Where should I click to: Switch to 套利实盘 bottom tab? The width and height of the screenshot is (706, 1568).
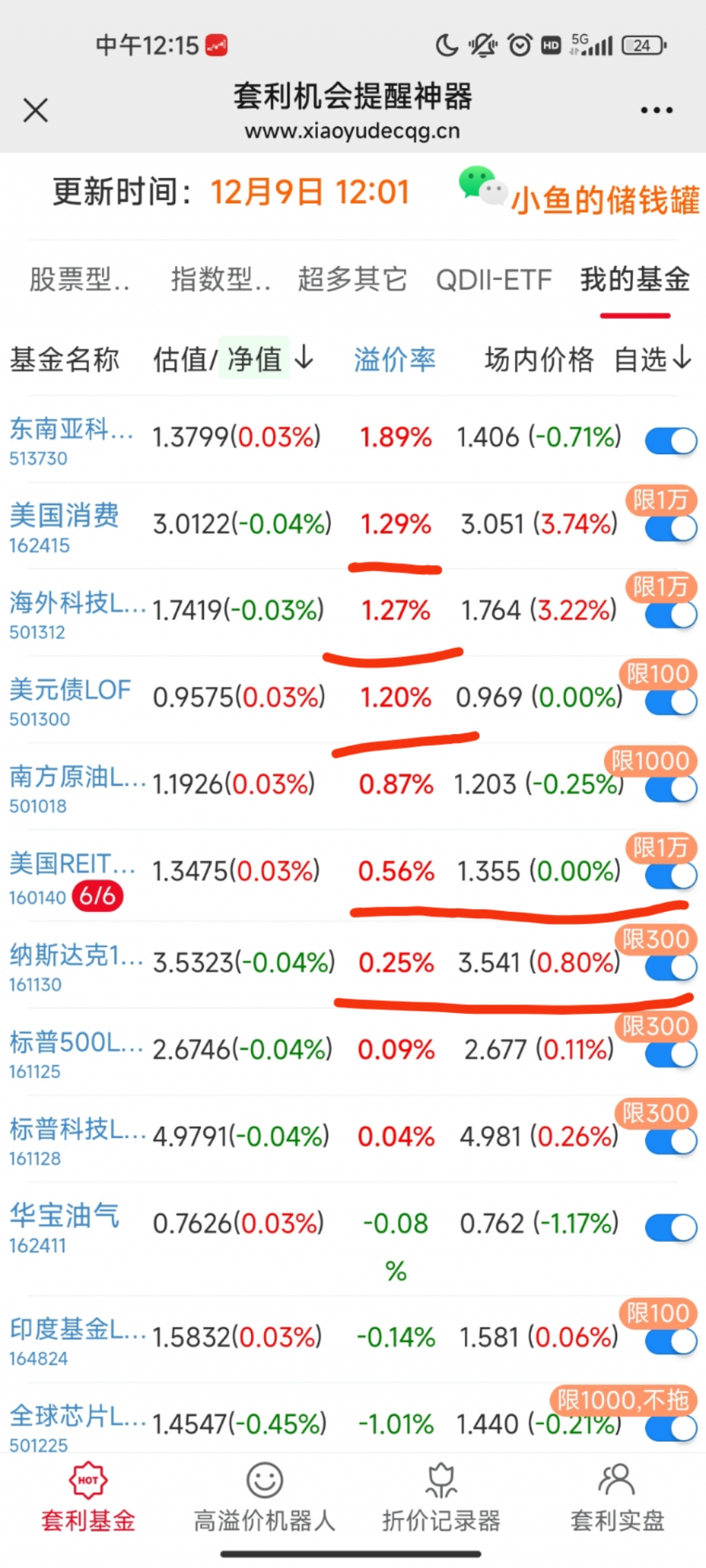(x=617, y=1497)
